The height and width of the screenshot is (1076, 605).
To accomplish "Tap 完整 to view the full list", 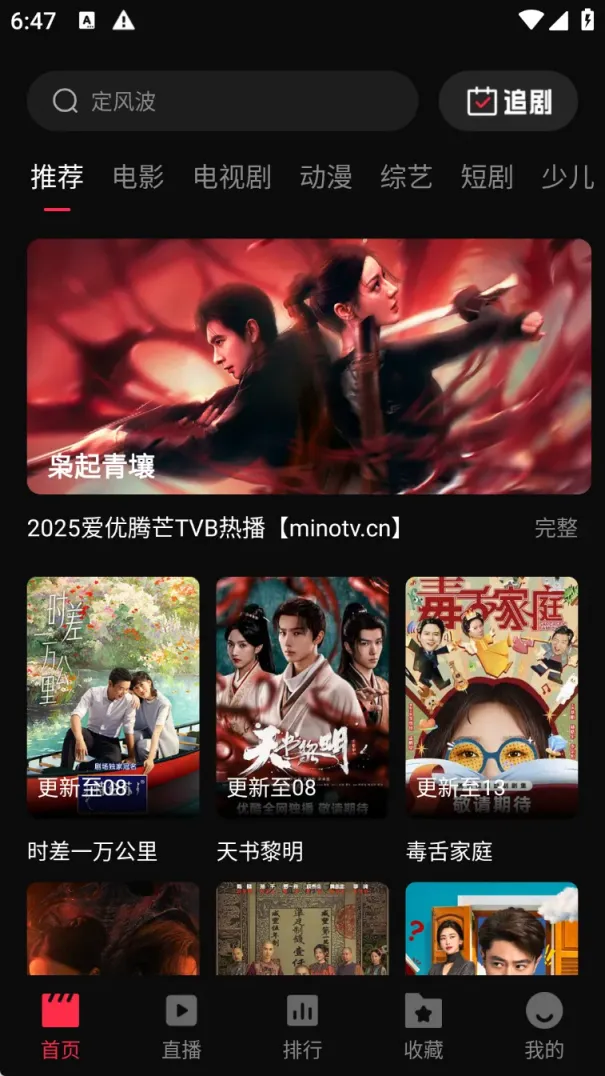I will click(x=556, y=528).
